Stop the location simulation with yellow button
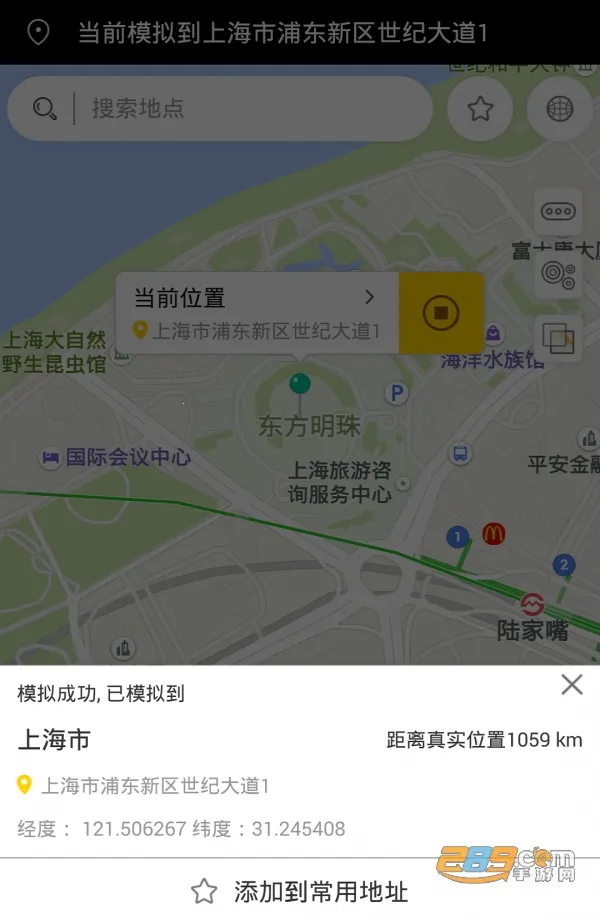 (x=441, y=313)
